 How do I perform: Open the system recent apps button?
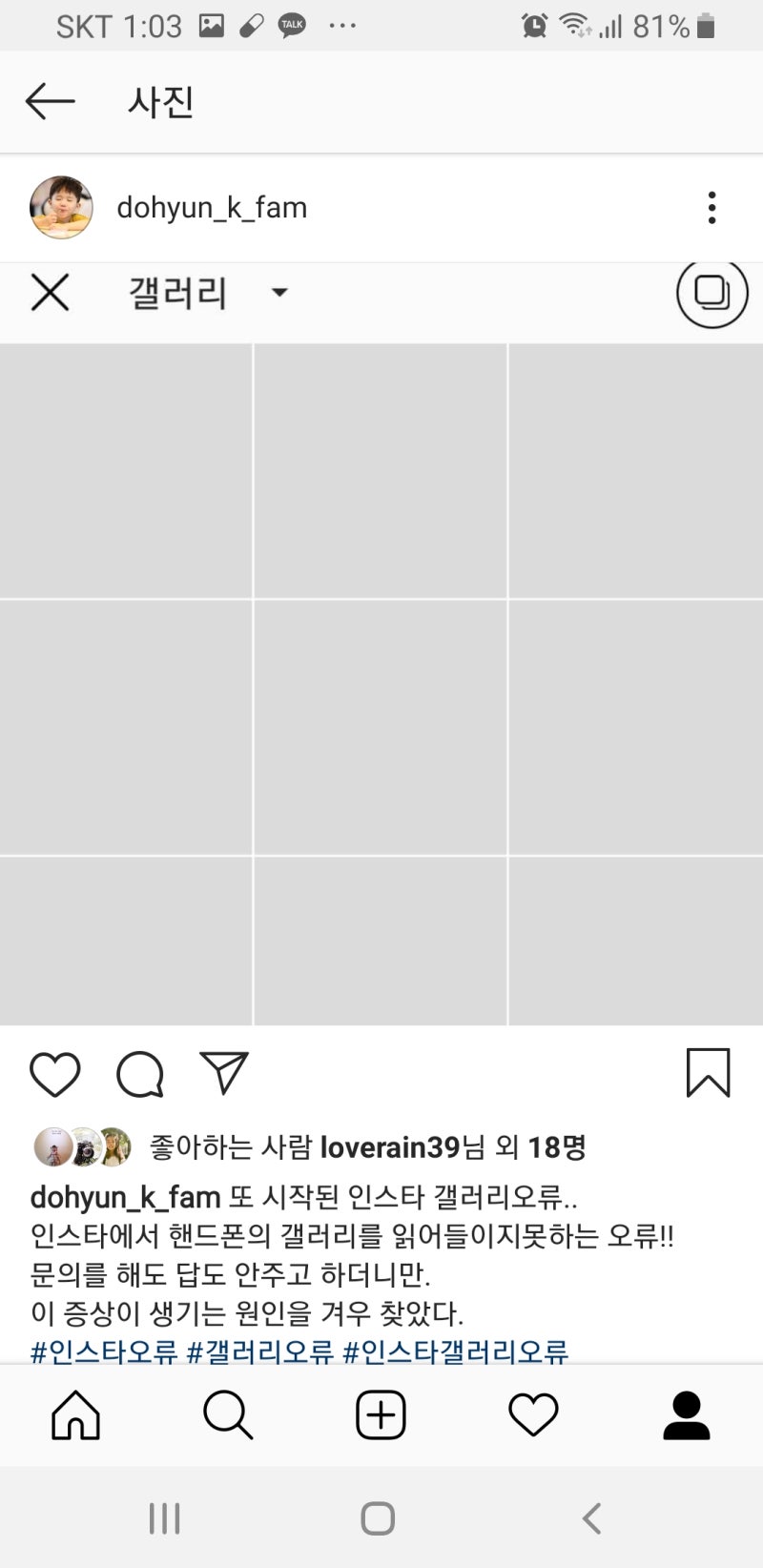tap(164, 1518)
